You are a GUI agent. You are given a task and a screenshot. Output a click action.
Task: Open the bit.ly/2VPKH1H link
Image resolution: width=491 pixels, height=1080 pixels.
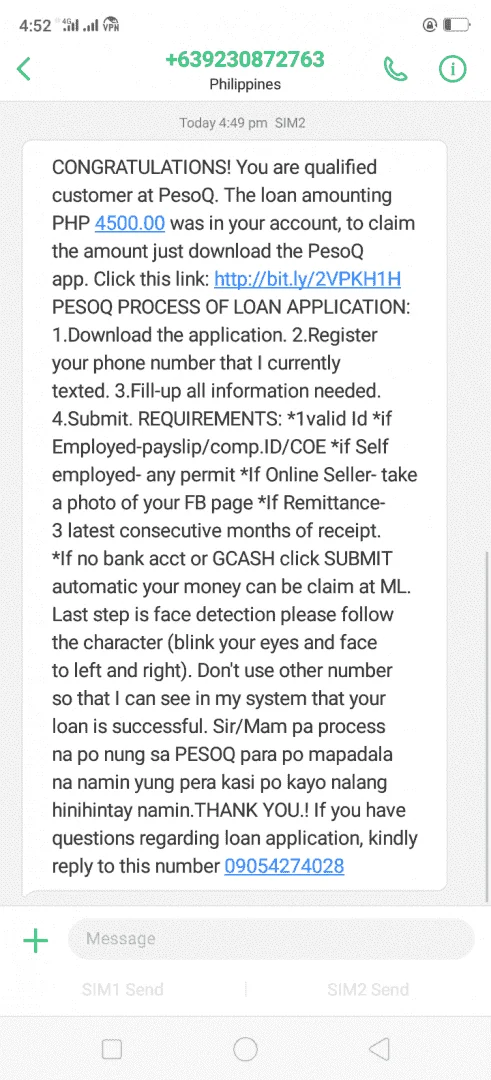tap(307, 279)
